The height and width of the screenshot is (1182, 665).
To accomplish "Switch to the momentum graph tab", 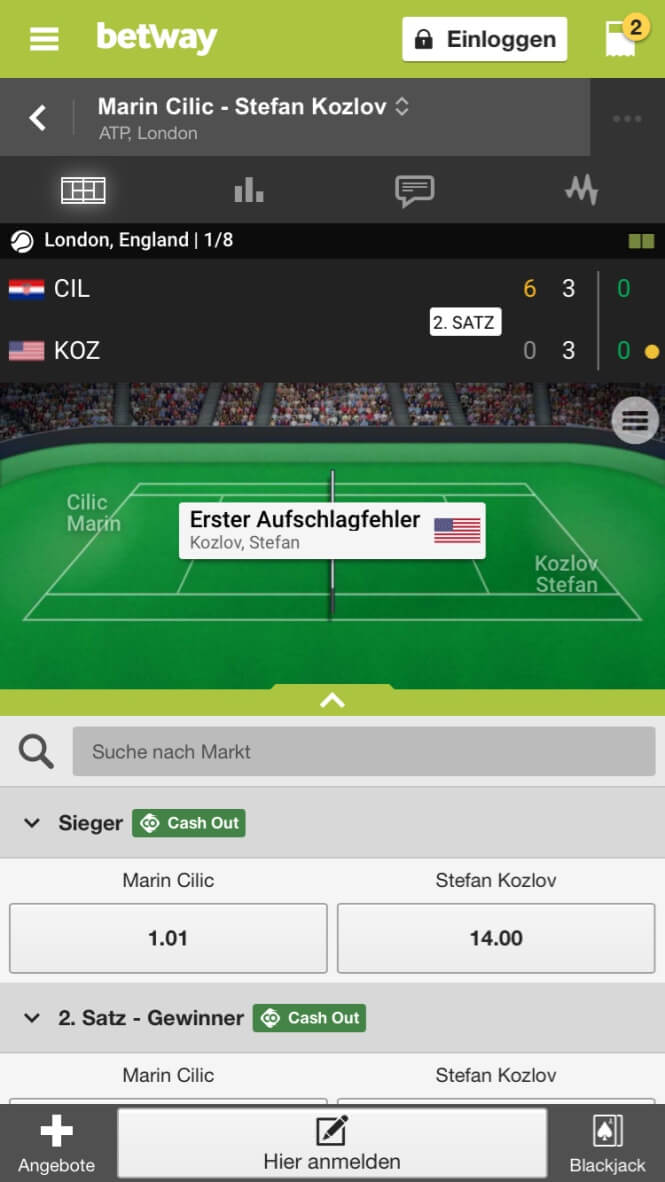I will 581,190.
